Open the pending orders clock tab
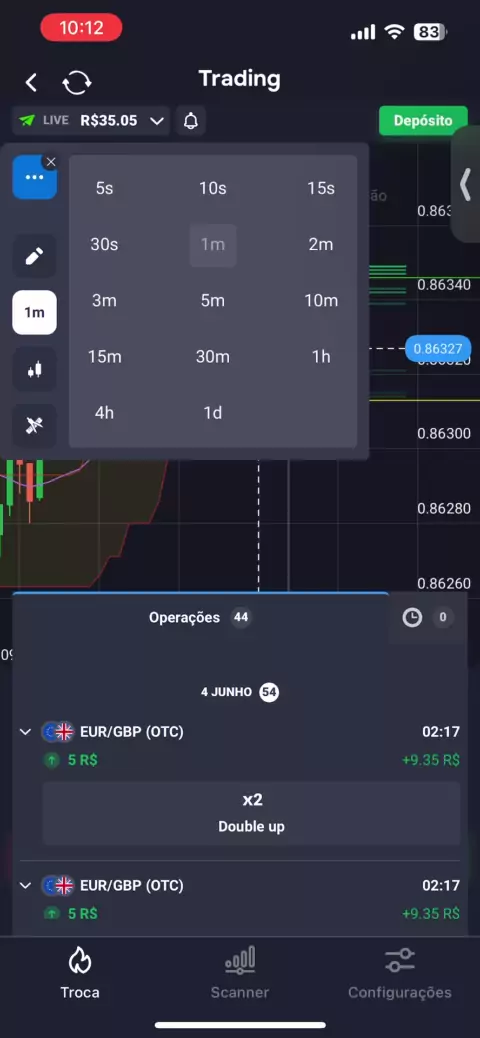 (x=426, y=618)
